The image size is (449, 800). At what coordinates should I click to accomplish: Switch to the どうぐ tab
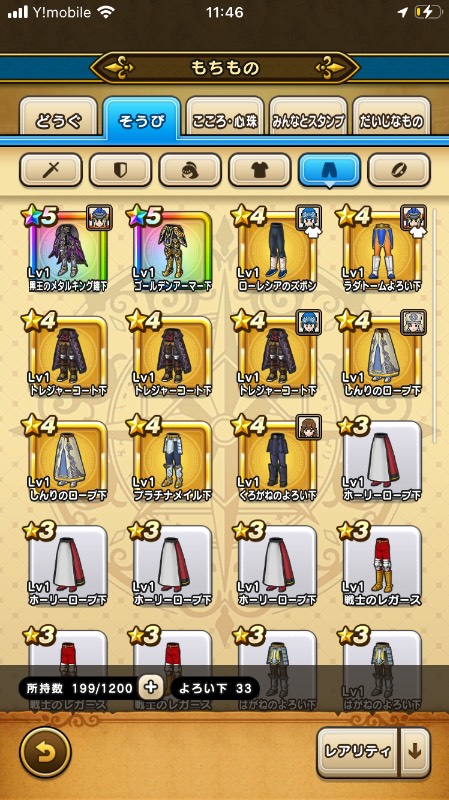pyautogui.click(x=58, y=121)
